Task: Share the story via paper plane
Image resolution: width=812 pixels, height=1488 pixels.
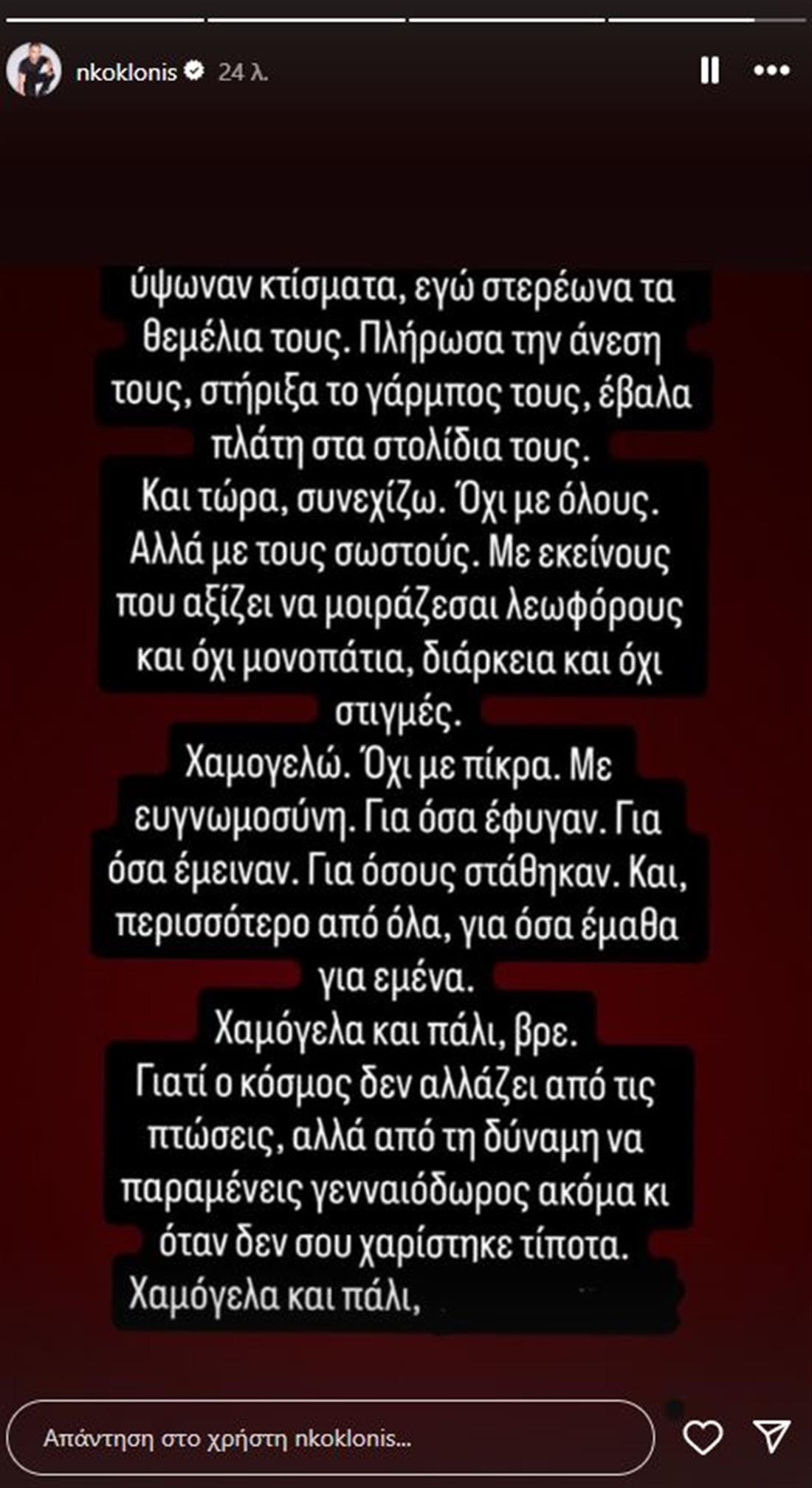Action: tap(771, 1438)
